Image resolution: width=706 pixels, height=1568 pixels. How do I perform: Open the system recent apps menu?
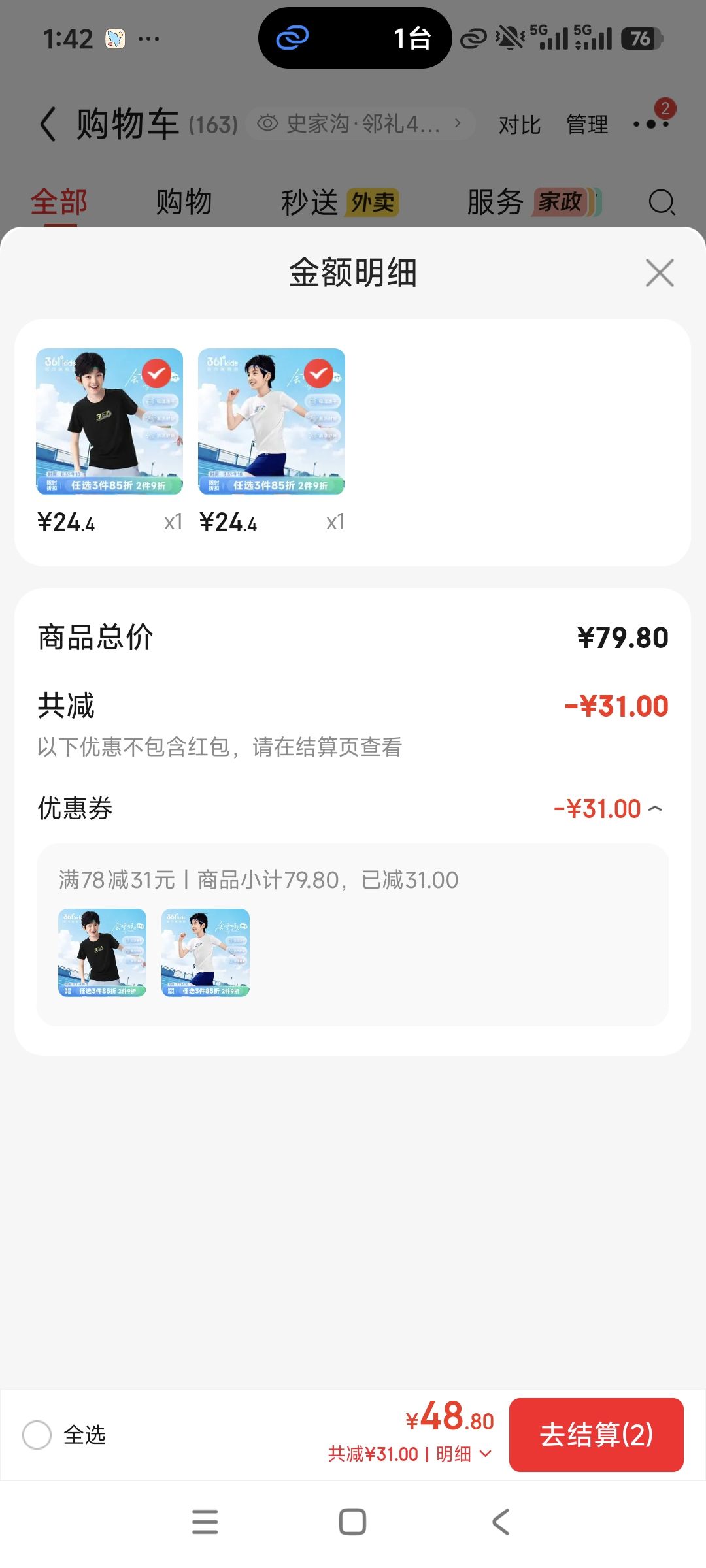(205, 1522)
